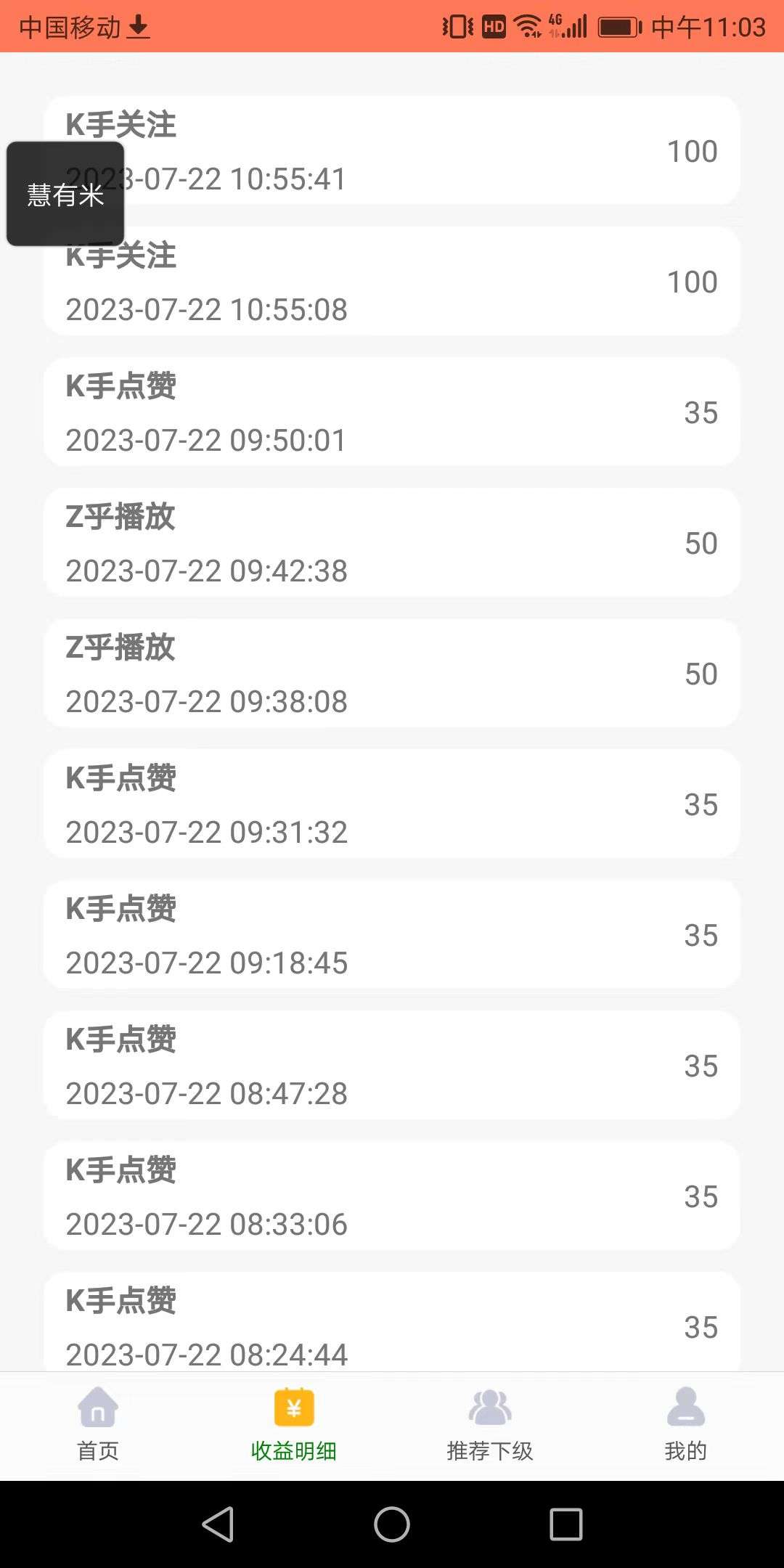Open the 推荐下级 tab
Screen dimensions: 784x1568
[x=490, y=1424]
